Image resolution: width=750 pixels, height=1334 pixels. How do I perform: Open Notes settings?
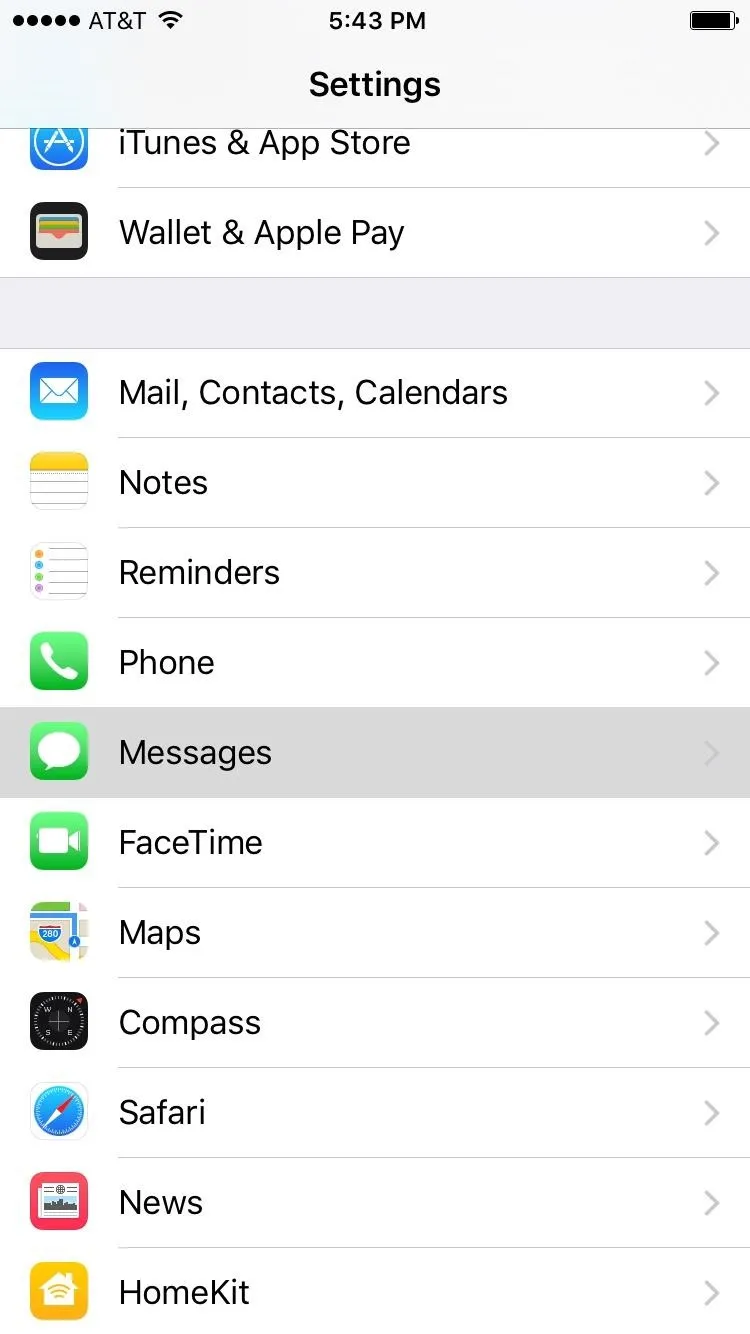(x=375, y=483)
